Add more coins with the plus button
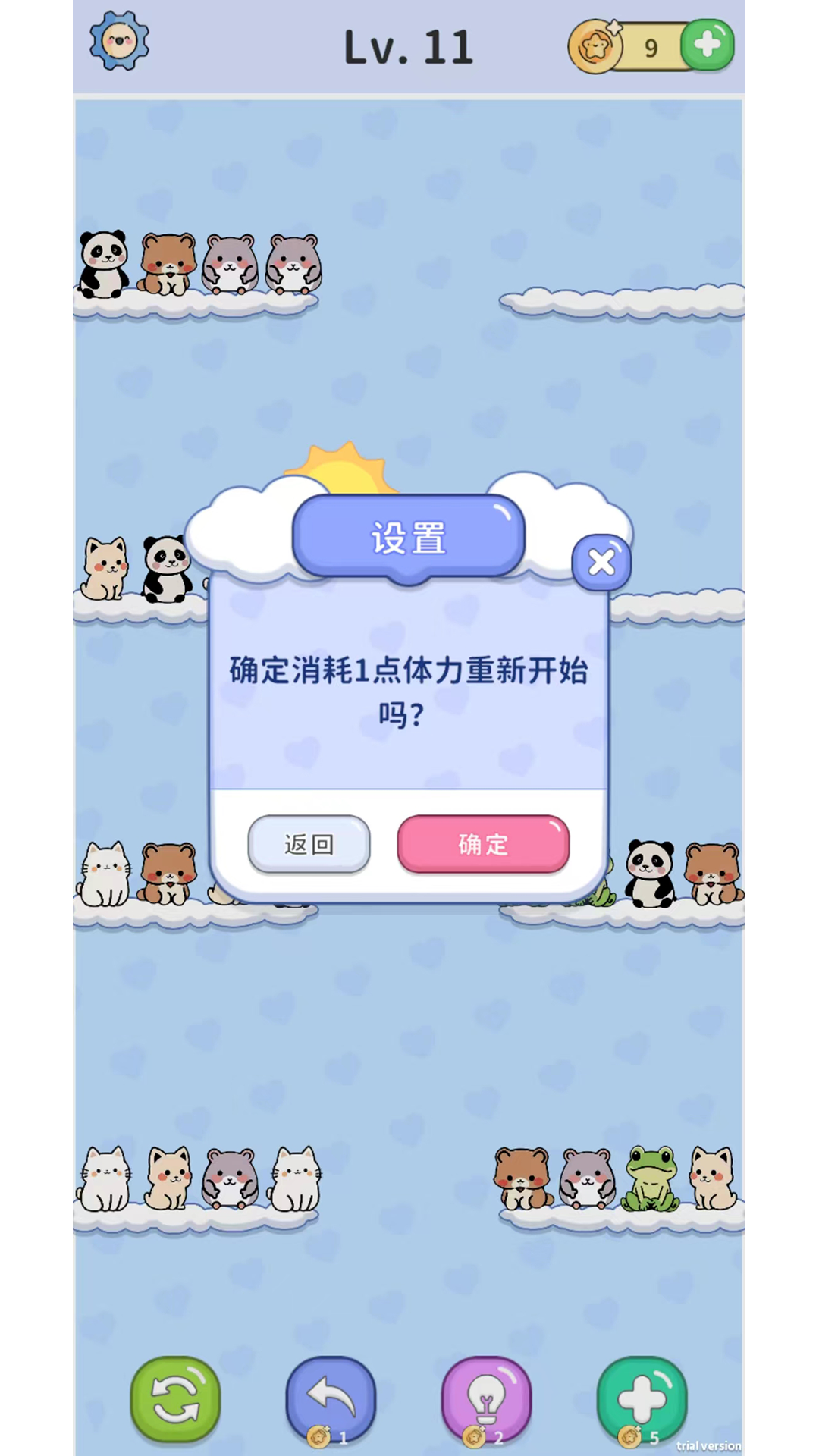 point(707,45)
